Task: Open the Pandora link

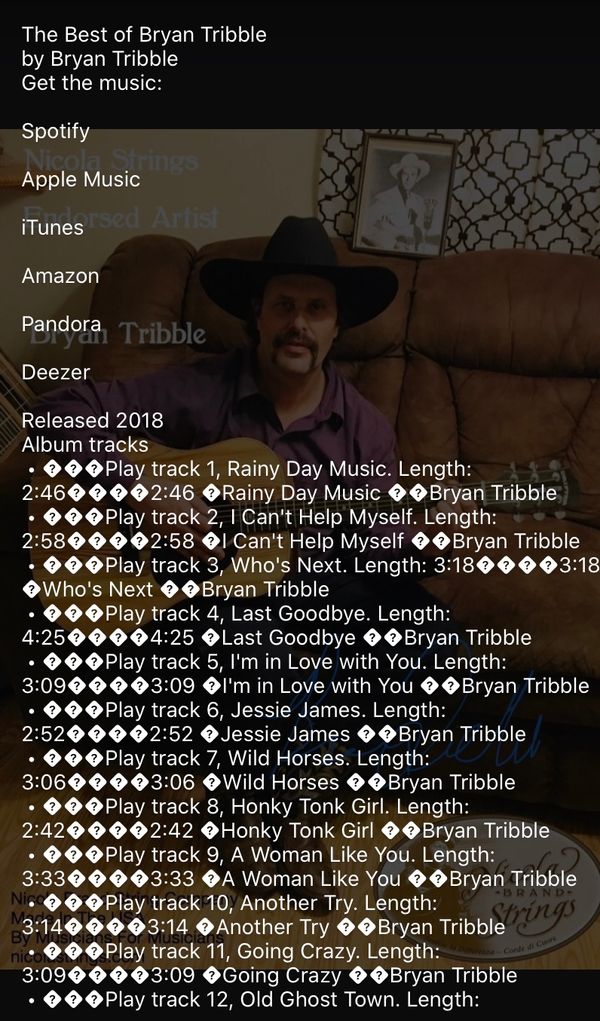Action: (61, 324)
